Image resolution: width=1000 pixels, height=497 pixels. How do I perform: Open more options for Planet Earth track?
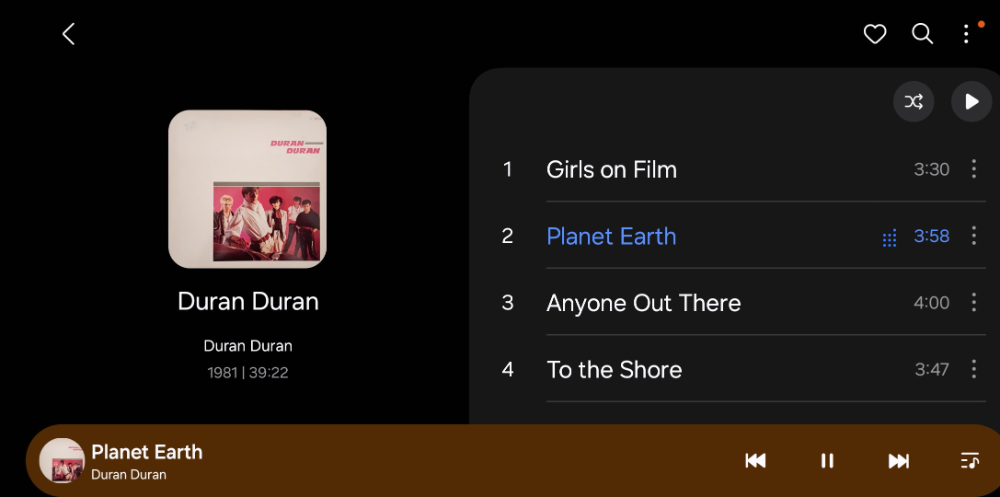point(973,236)
